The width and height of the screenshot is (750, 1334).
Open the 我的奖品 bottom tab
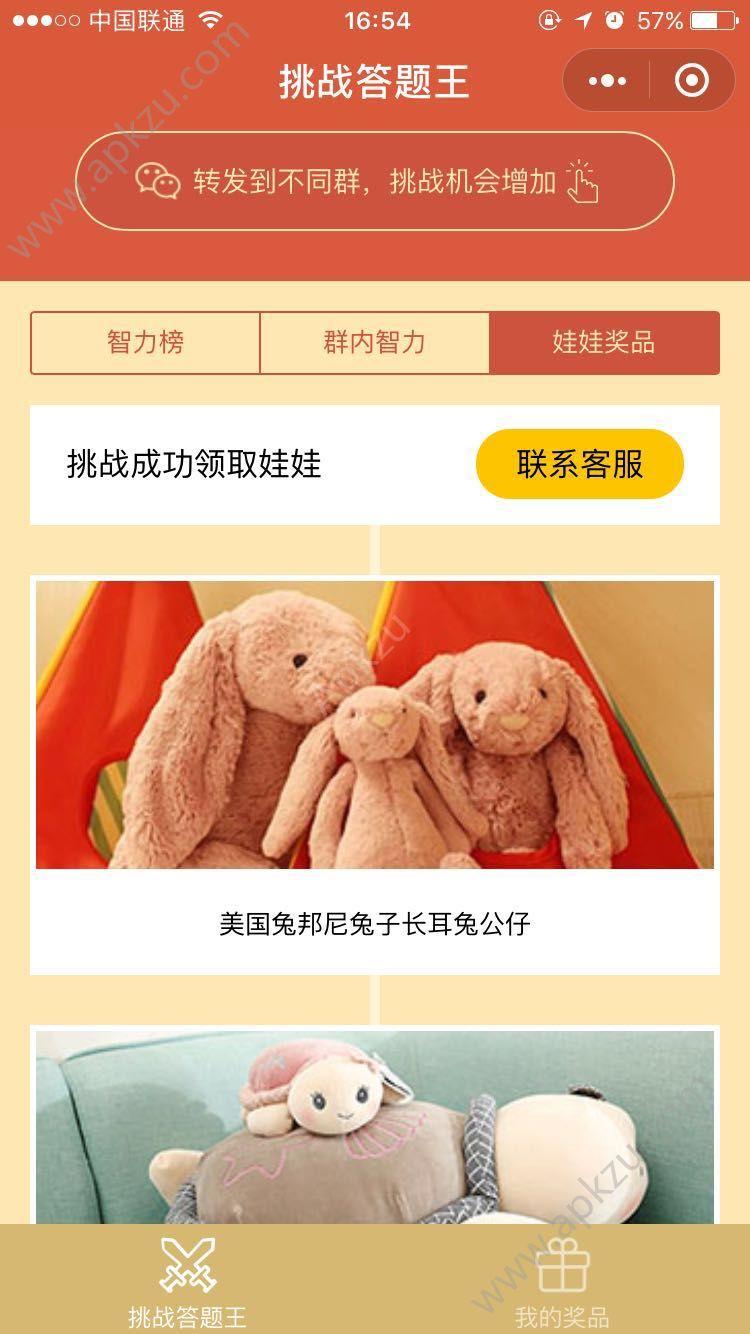tap(562, 1280)
